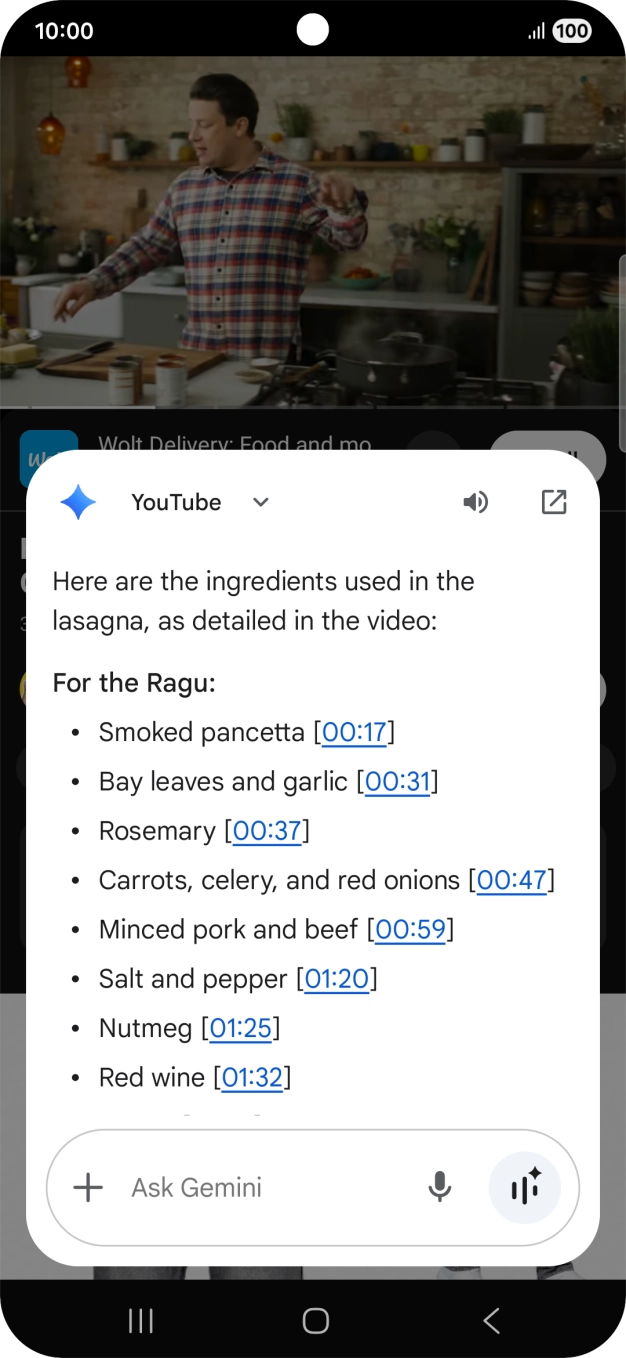Open response in full Gemini app
Viewport: 626px width, 1358px height.
click(554, 502)
